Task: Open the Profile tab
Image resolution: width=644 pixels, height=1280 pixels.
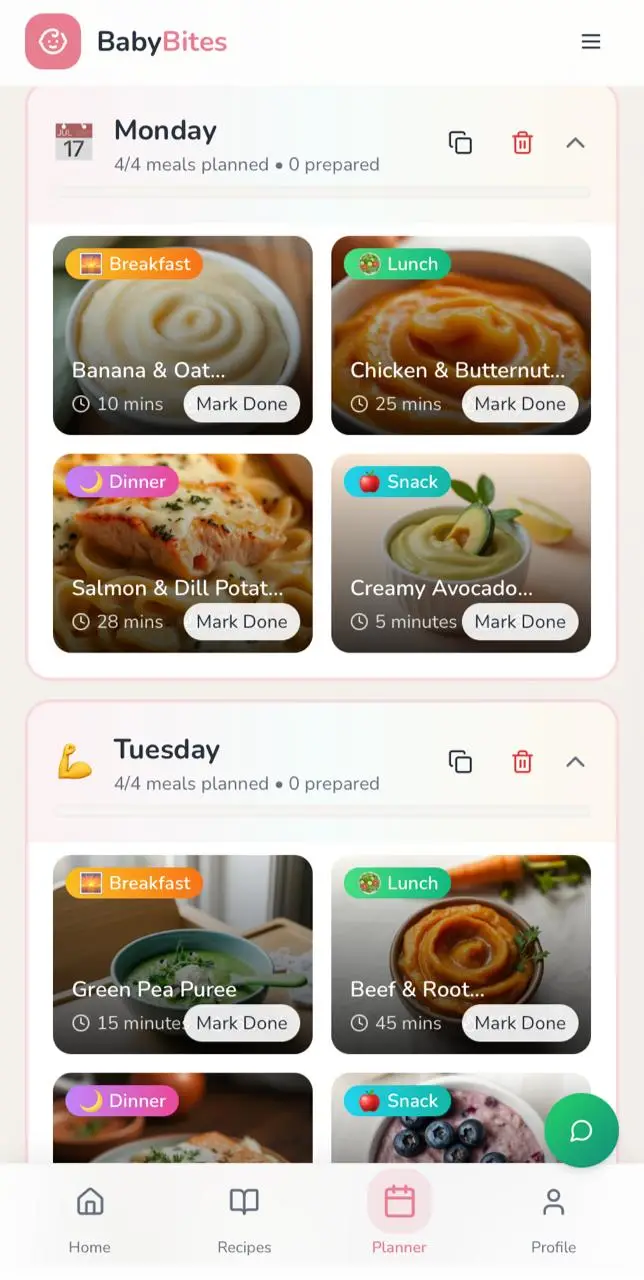Action: pyautogui.click(x=553, y=1218)
